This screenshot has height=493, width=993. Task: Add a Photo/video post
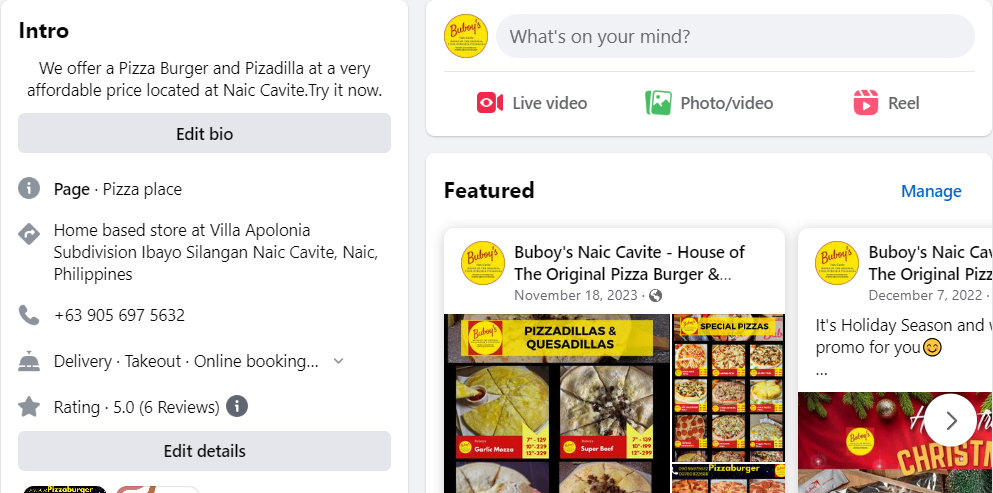click(709, 103)
